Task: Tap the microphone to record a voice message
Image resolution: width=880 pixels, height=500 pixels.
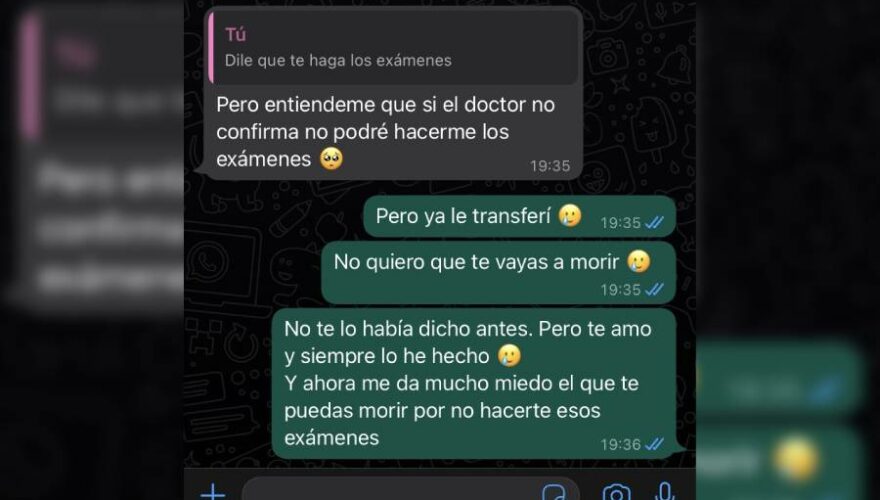Action: (665, 492)
